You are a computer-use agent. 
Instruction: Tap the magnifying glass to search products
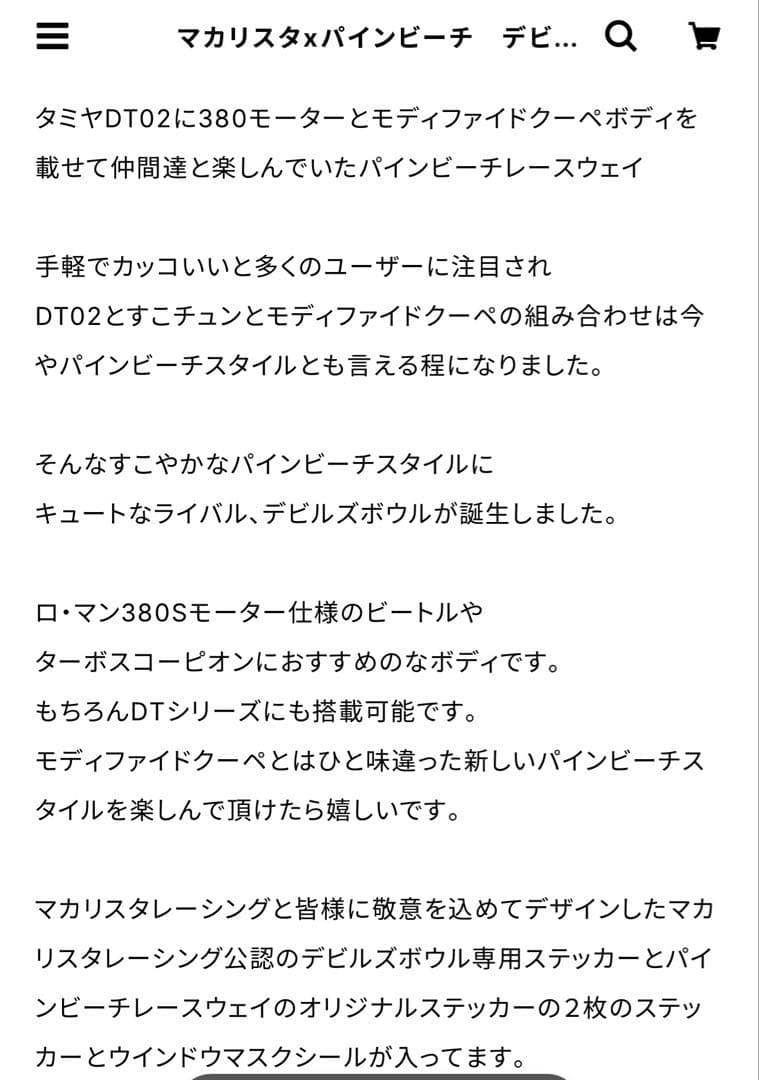click(622, 38)
